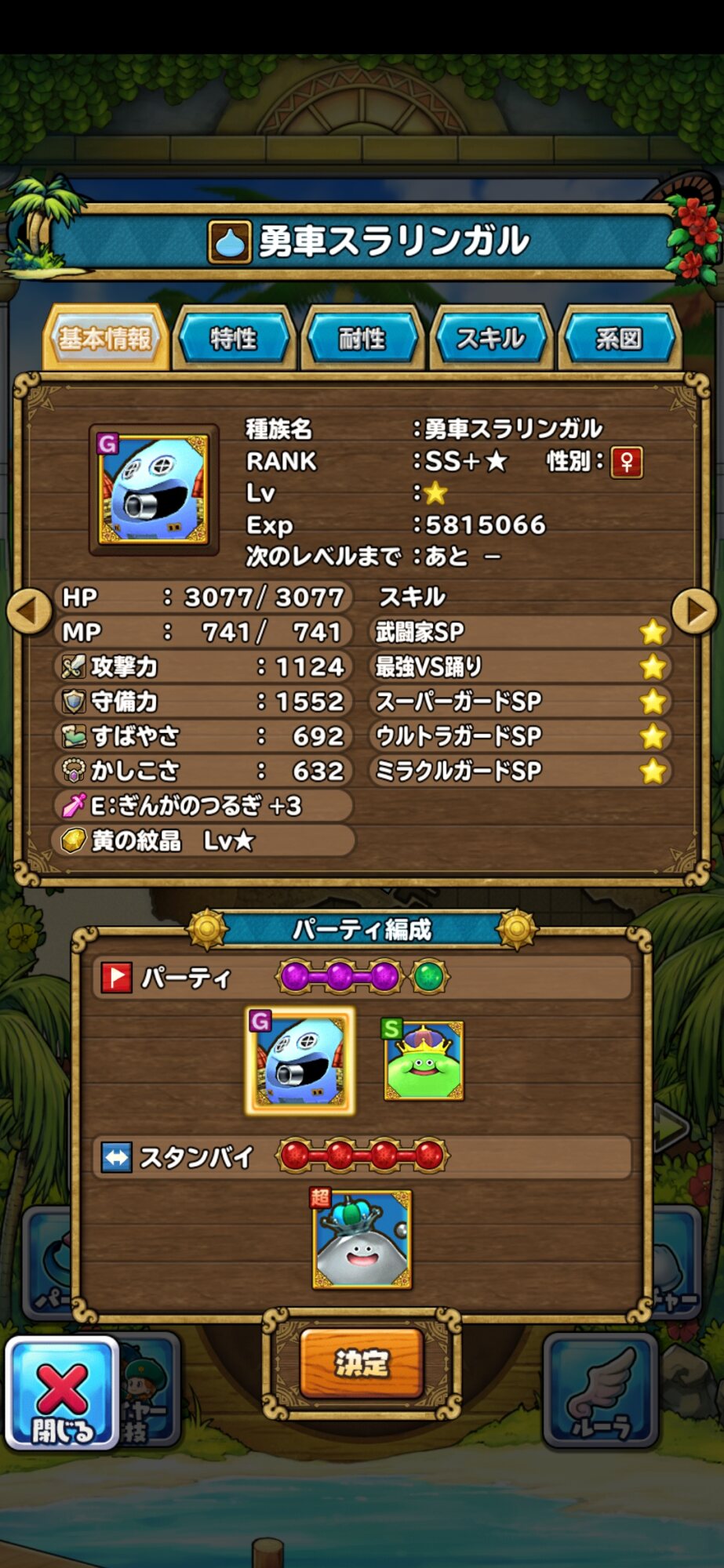Go to next monster with right arrow
724x1568 pixels.
click(x=695, y=610)
